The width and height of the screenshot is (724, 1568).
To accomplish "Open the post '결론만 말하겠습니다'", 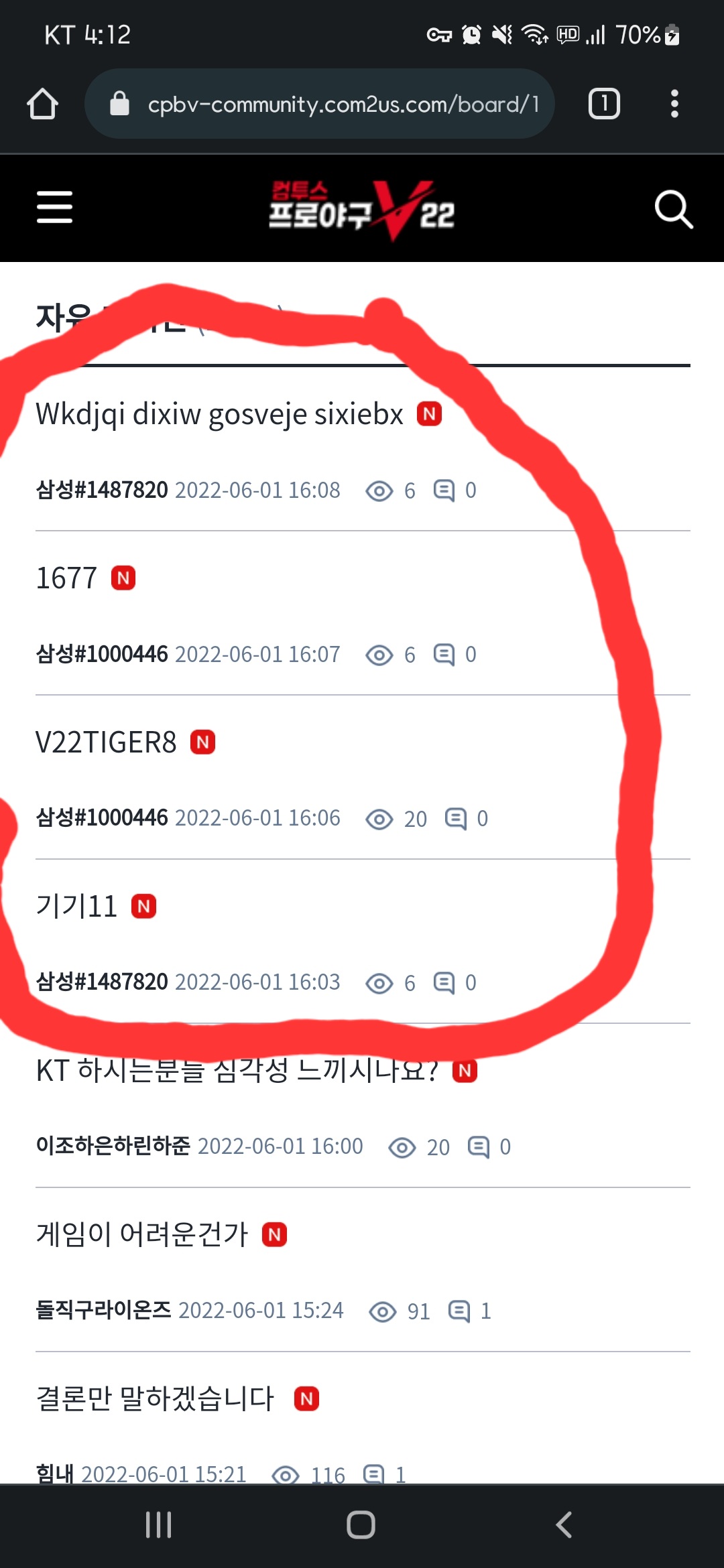I will click(155, 1398).
